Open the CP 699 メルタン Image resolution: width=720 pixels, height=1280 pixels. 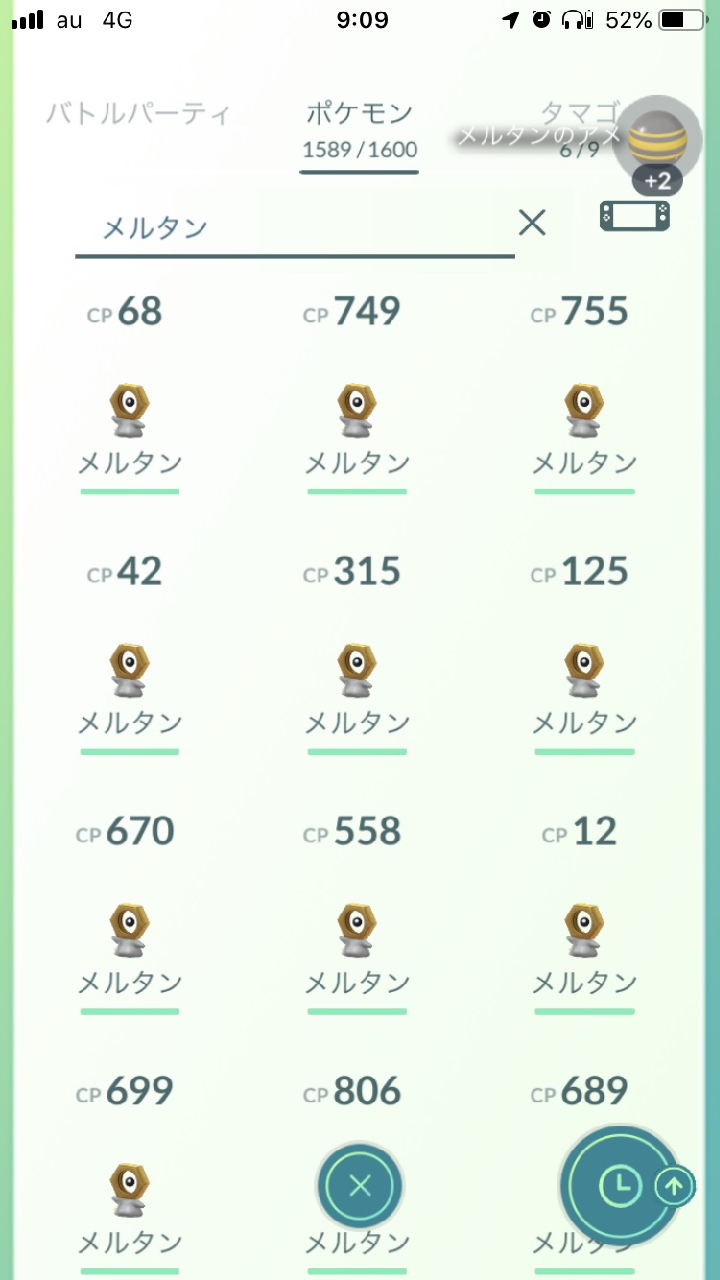[130, 1192]
